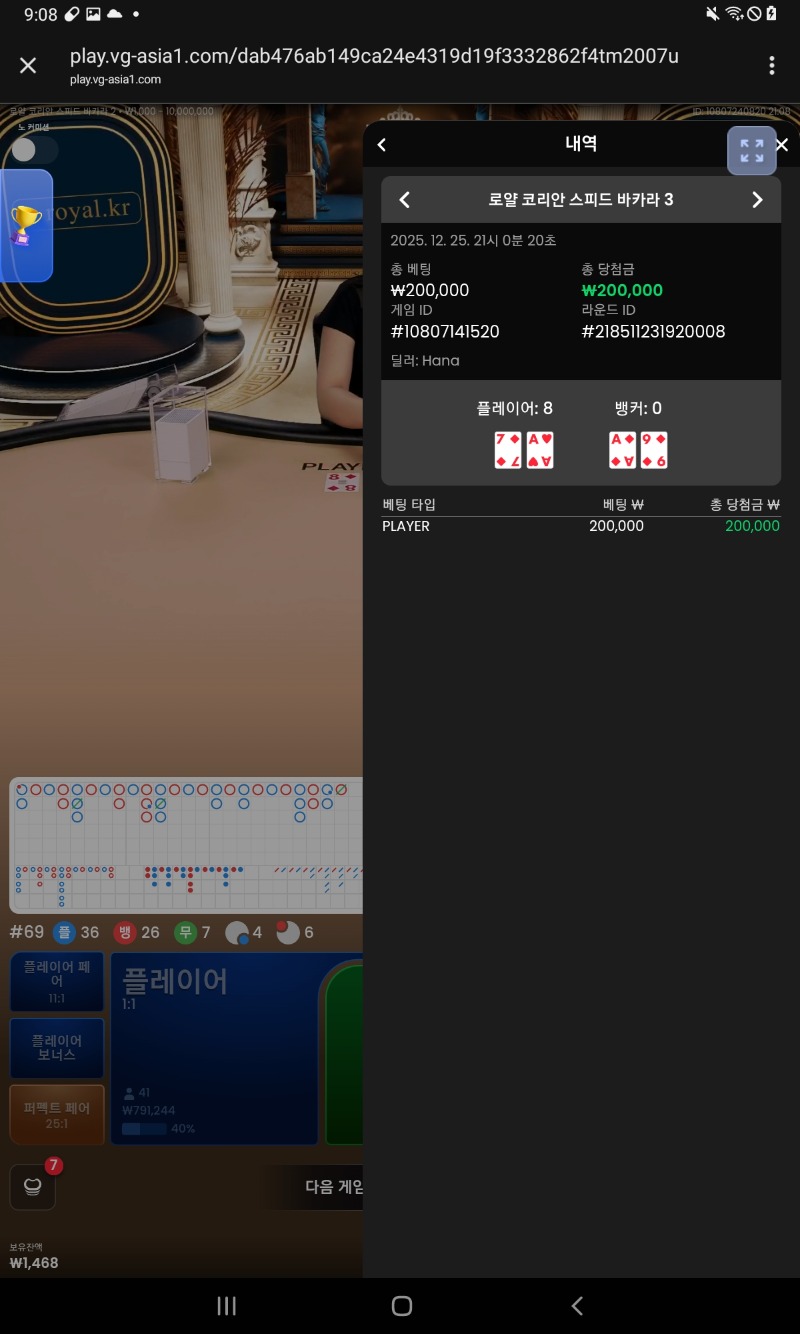This screenshot has width=800, height=1334.
Task: Bet on 퍼펙트 페어 25:1
Action: pyautogui.click(x=57, y=1114)
